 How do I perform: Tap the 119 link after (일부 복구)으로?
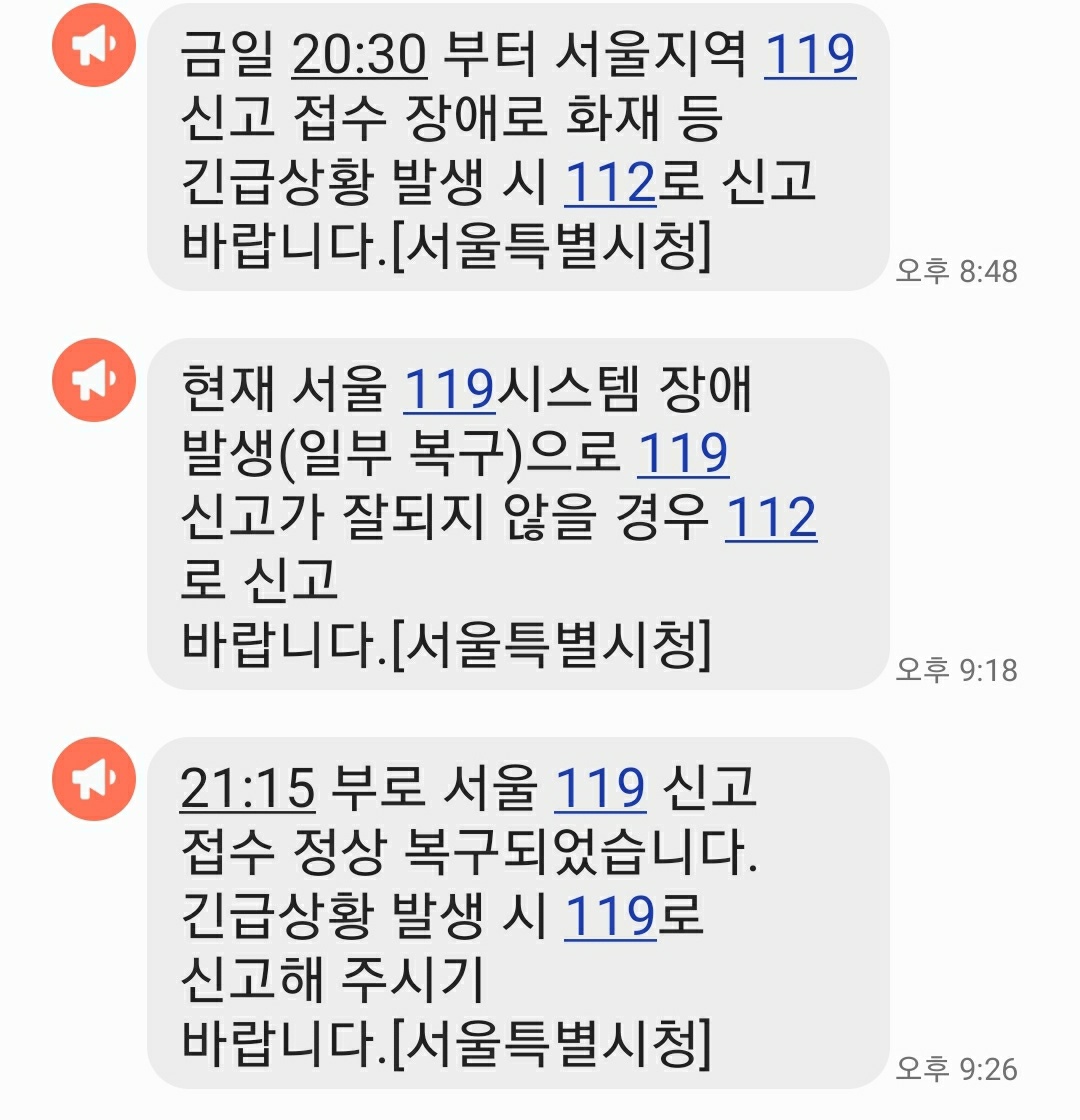pos(683,454)
